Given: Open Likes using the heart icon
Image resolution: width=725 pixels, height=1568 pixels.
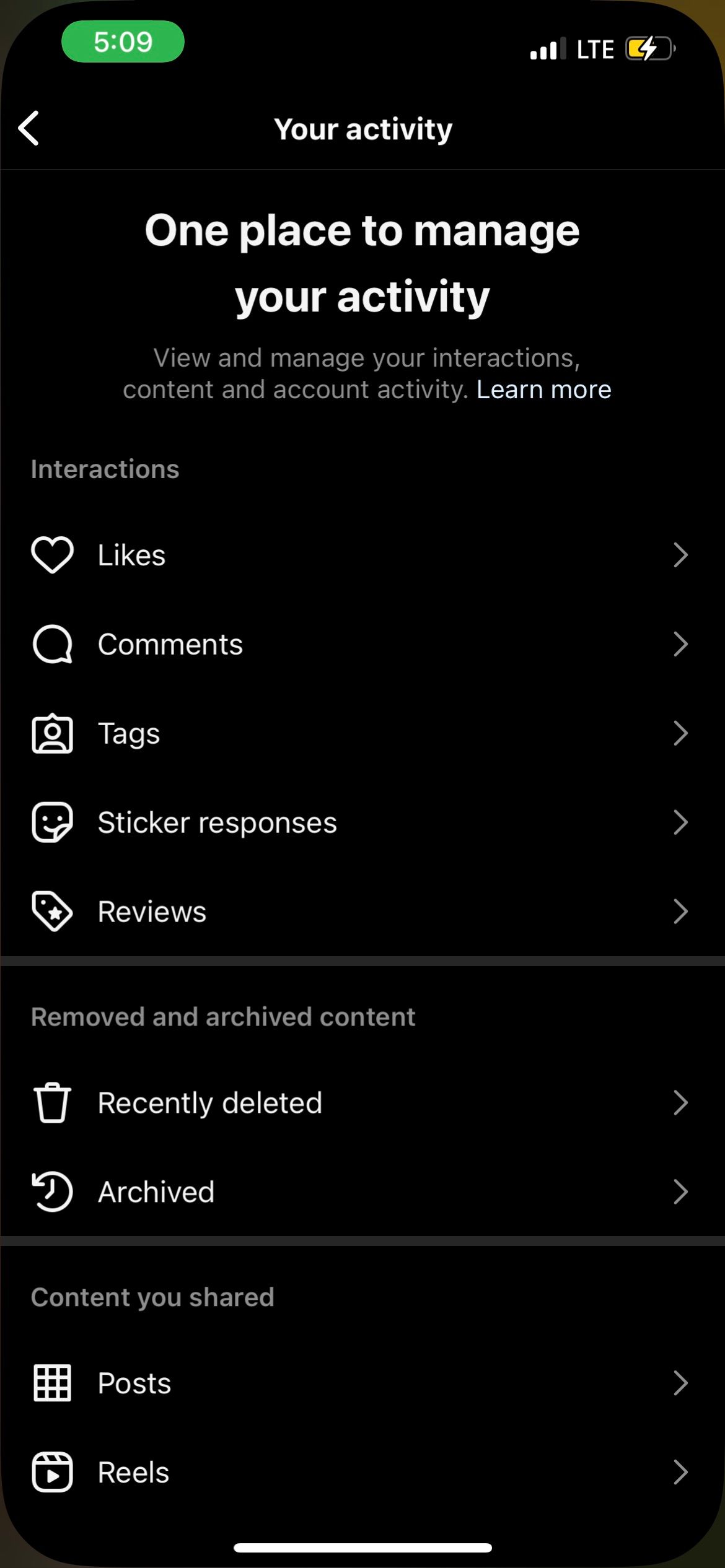Looking at the screenshot, I should coord(53,554).
